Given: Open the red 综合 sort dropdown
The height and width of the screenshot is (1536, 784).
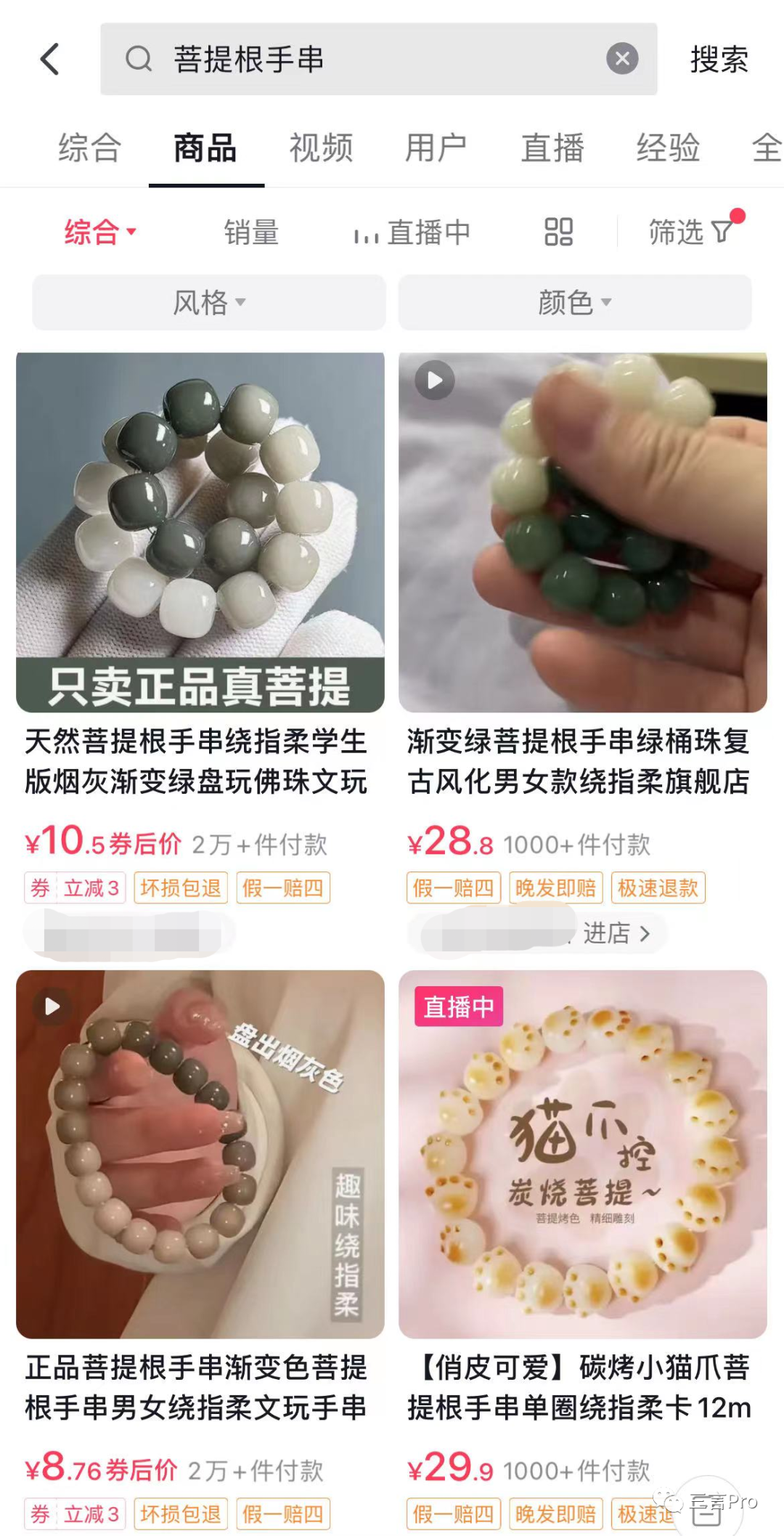Looking at the screenshot, I should click(99, 232).
